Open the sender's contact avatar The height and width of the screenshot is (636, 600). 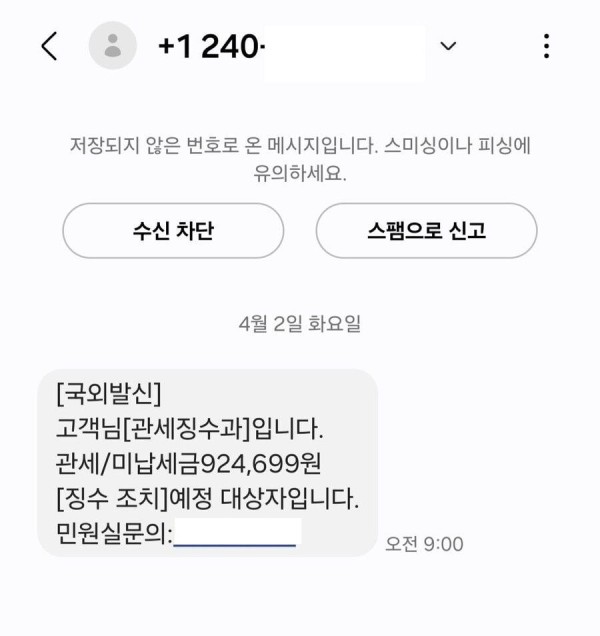(x=112, y=46)
